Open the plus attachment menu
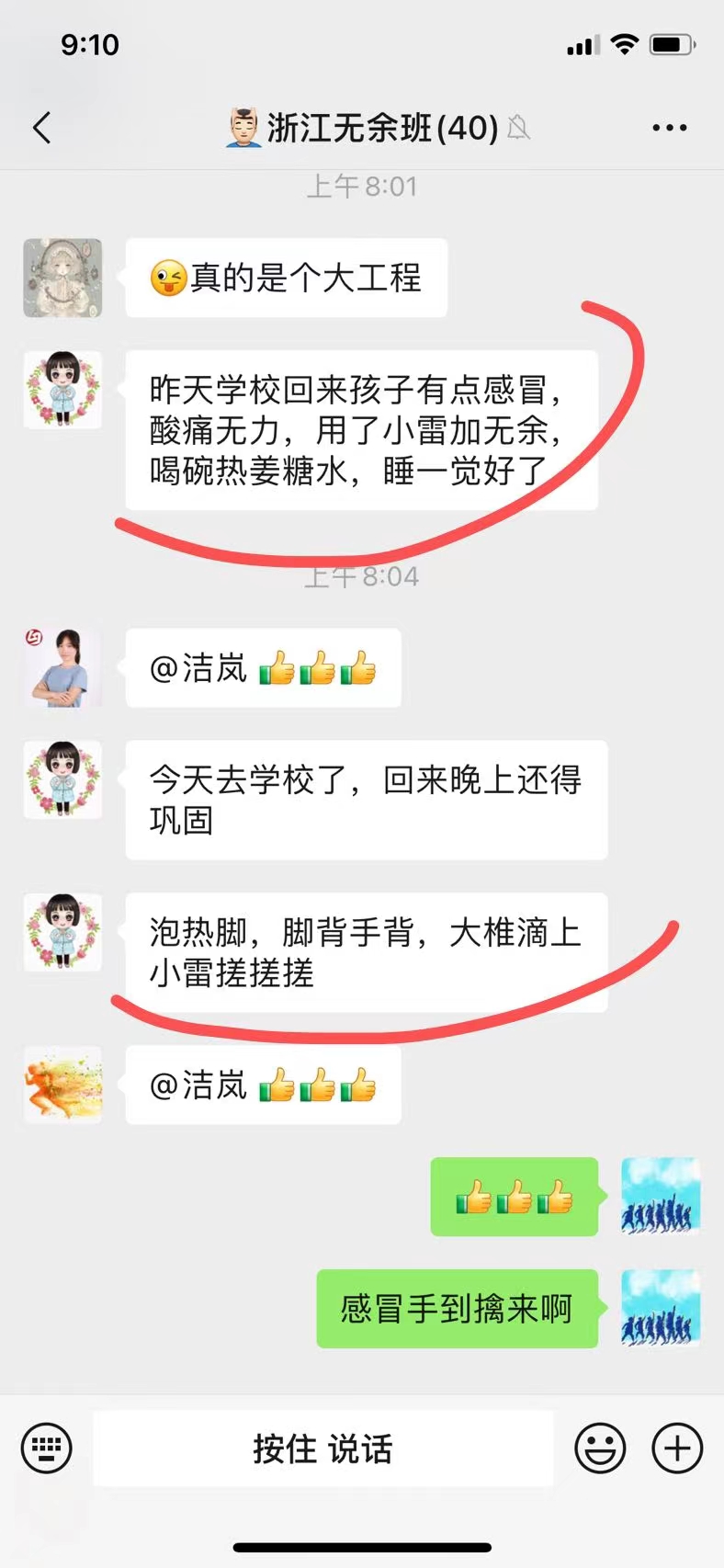The height and width of the screenshot is (1568, 724). click(x=677, y=1449)
